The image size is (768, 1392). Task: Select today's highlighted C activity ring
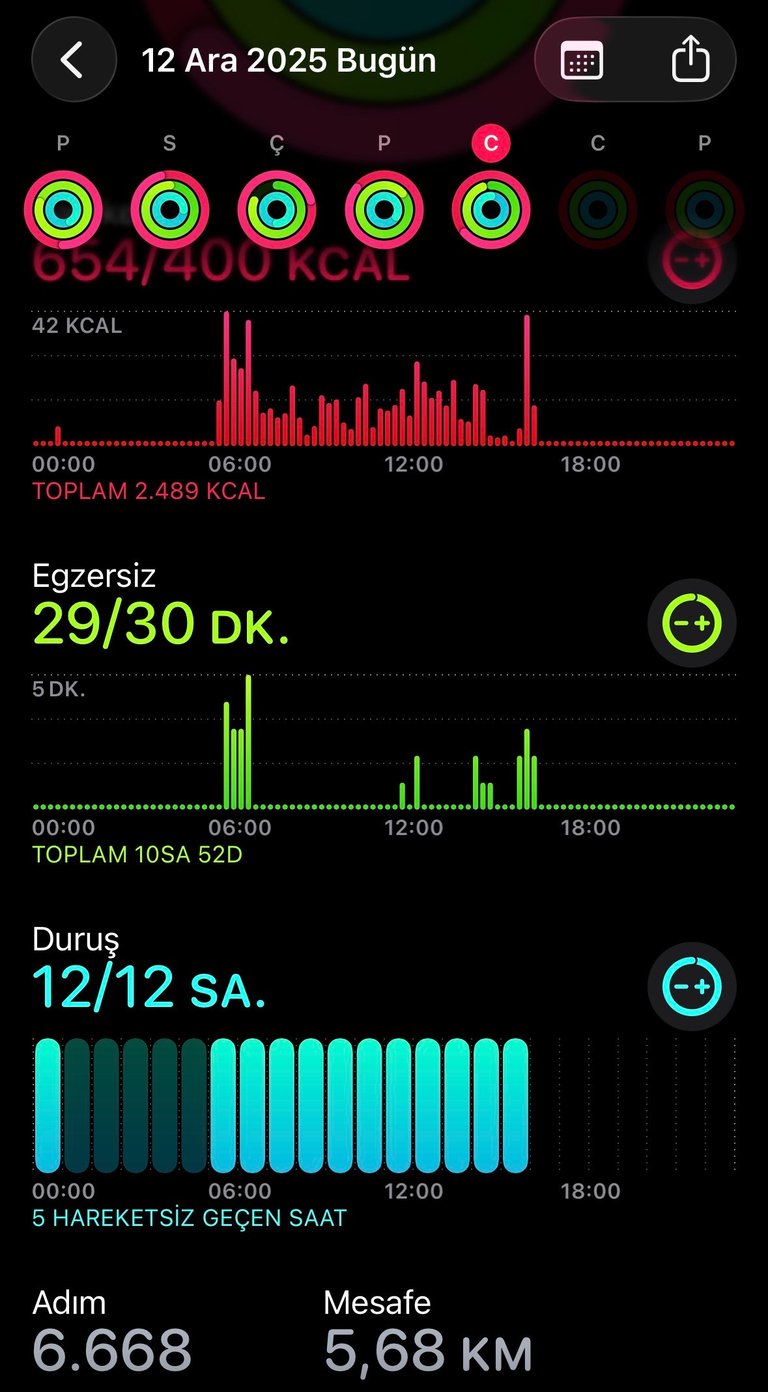490,210
